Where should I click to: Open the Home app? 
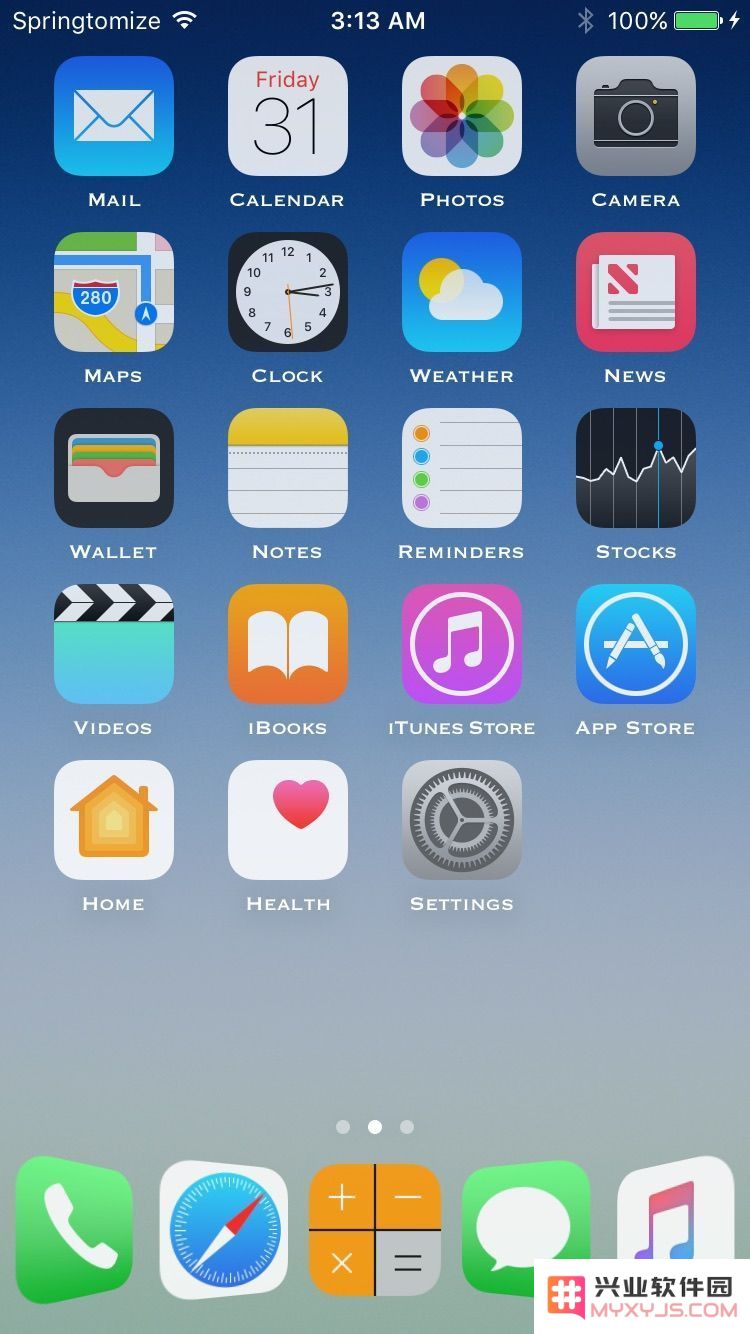point(113,820)
